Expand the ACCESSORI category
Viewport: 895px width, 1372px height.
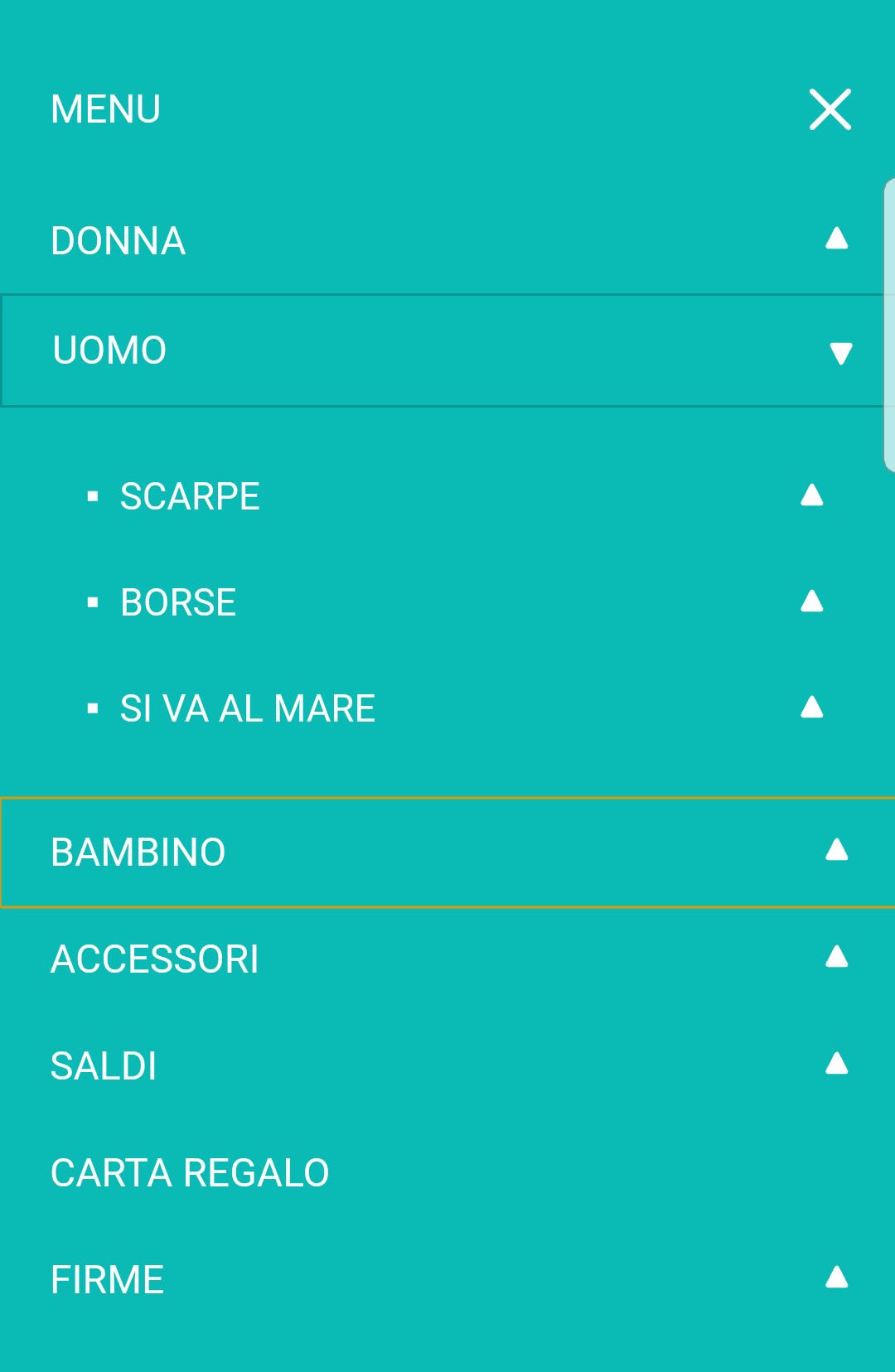click(836, 958)
